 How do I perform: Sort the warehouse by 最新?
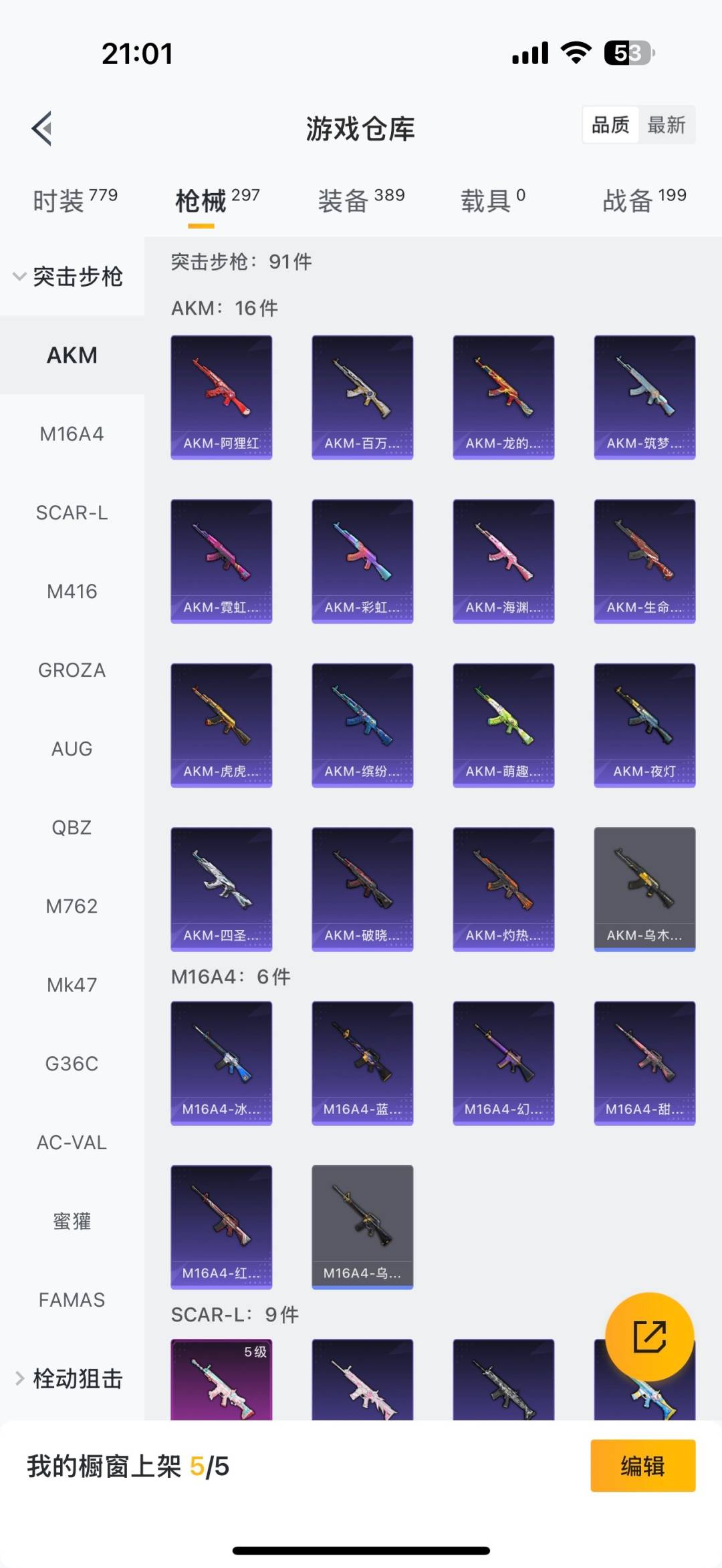pos(666,125)
